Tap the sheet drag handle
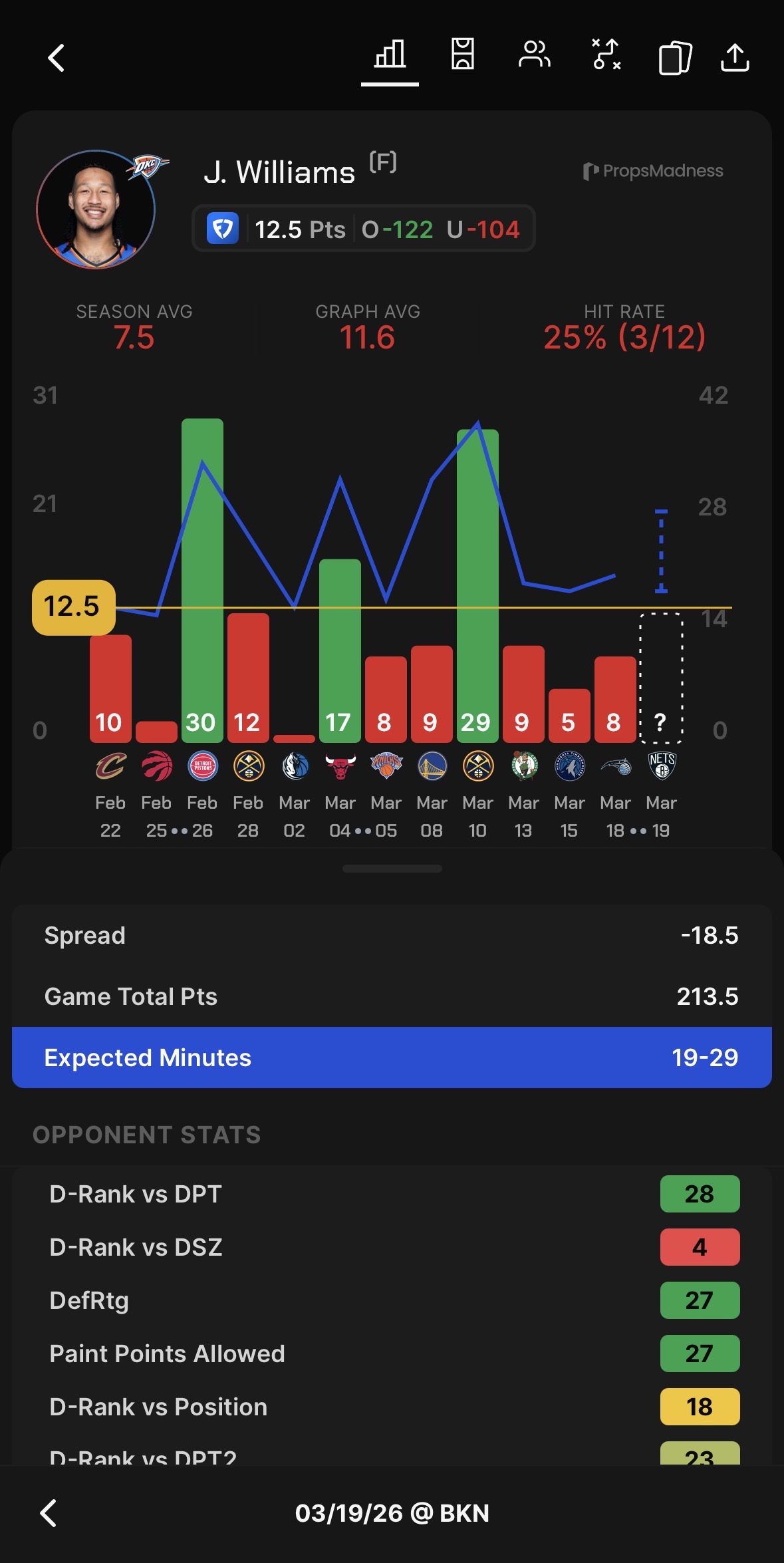The height and width of the screenshot is (1563, 784). (392, 869)
